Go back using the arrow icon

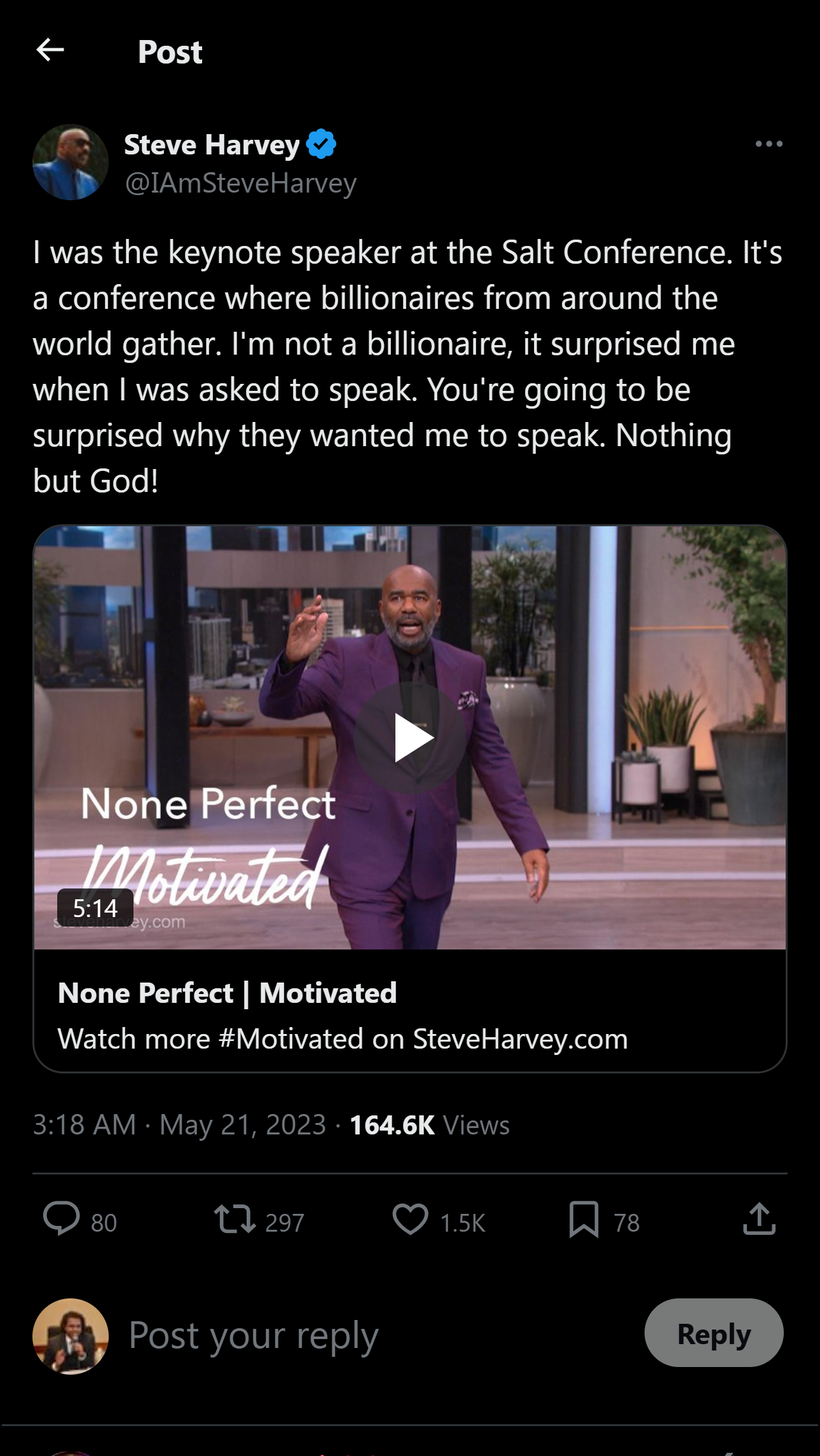point(50,50)
